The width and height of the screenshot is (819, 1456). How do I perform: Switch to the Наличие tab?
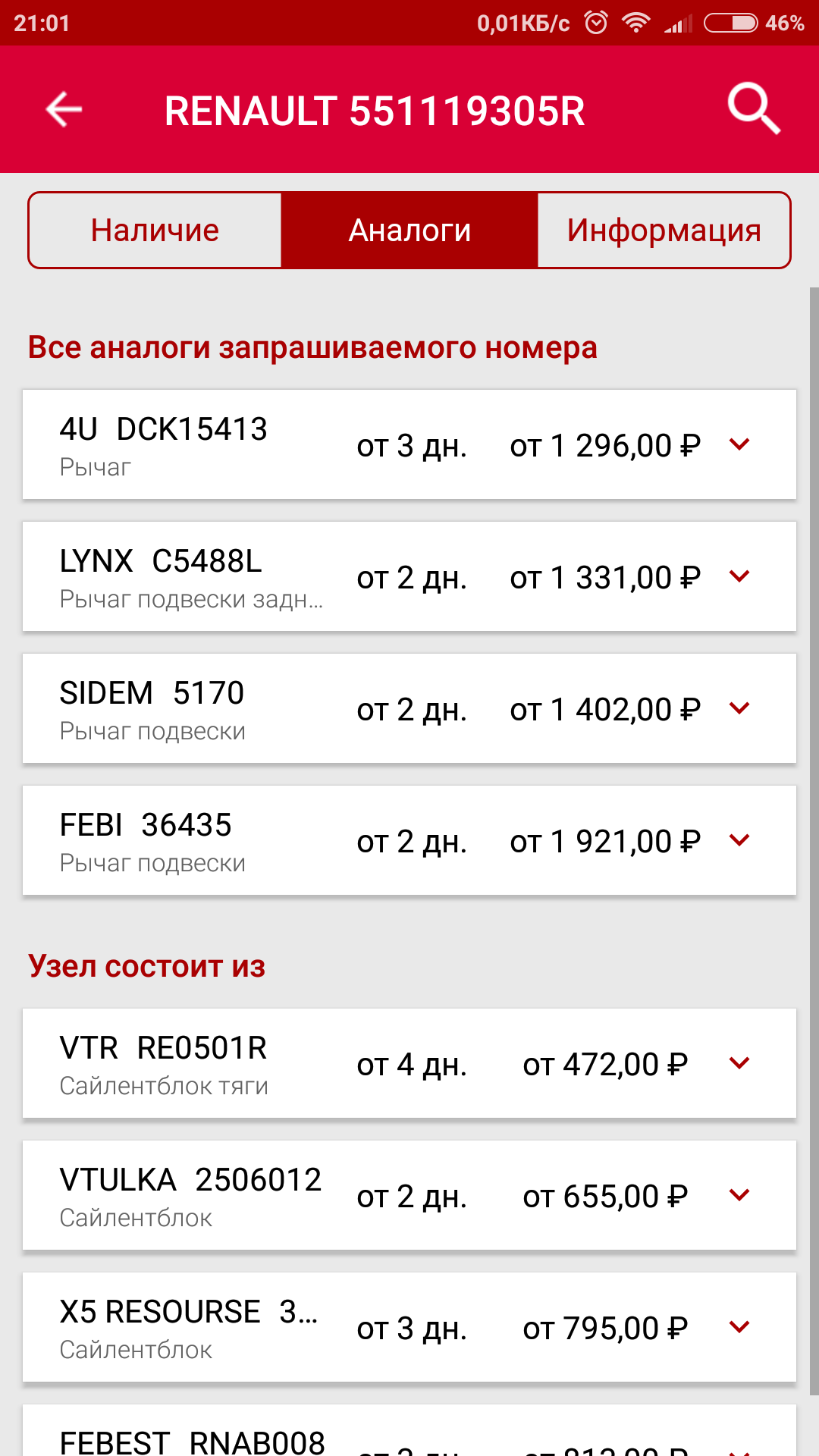point(155,231)
